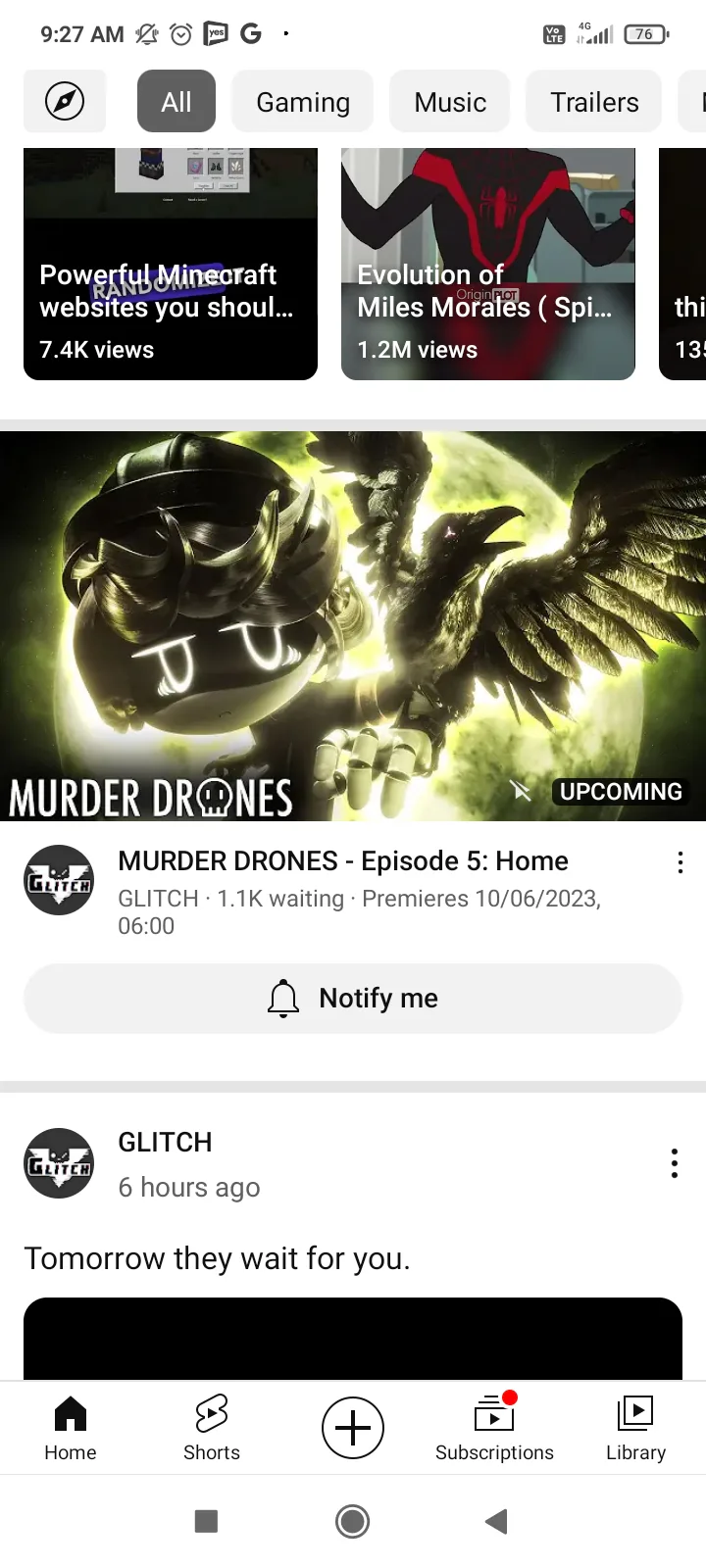Viewport: 706px width, 1568px height.
Task: Tap the system back button
Action: point(496,1521)
